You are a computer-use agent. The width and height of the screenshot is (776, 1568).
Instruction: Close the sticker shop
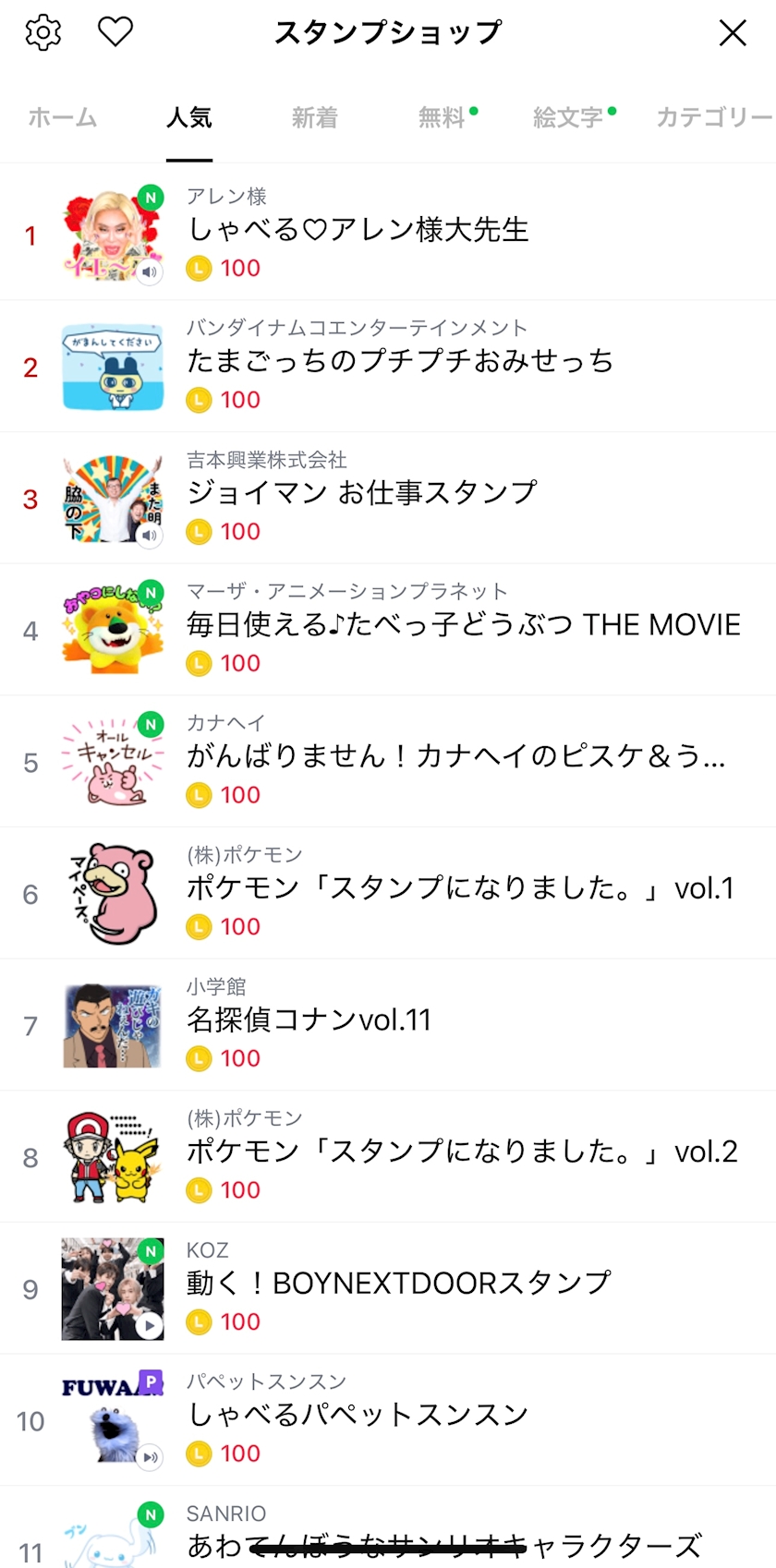(x=733, y=33)
